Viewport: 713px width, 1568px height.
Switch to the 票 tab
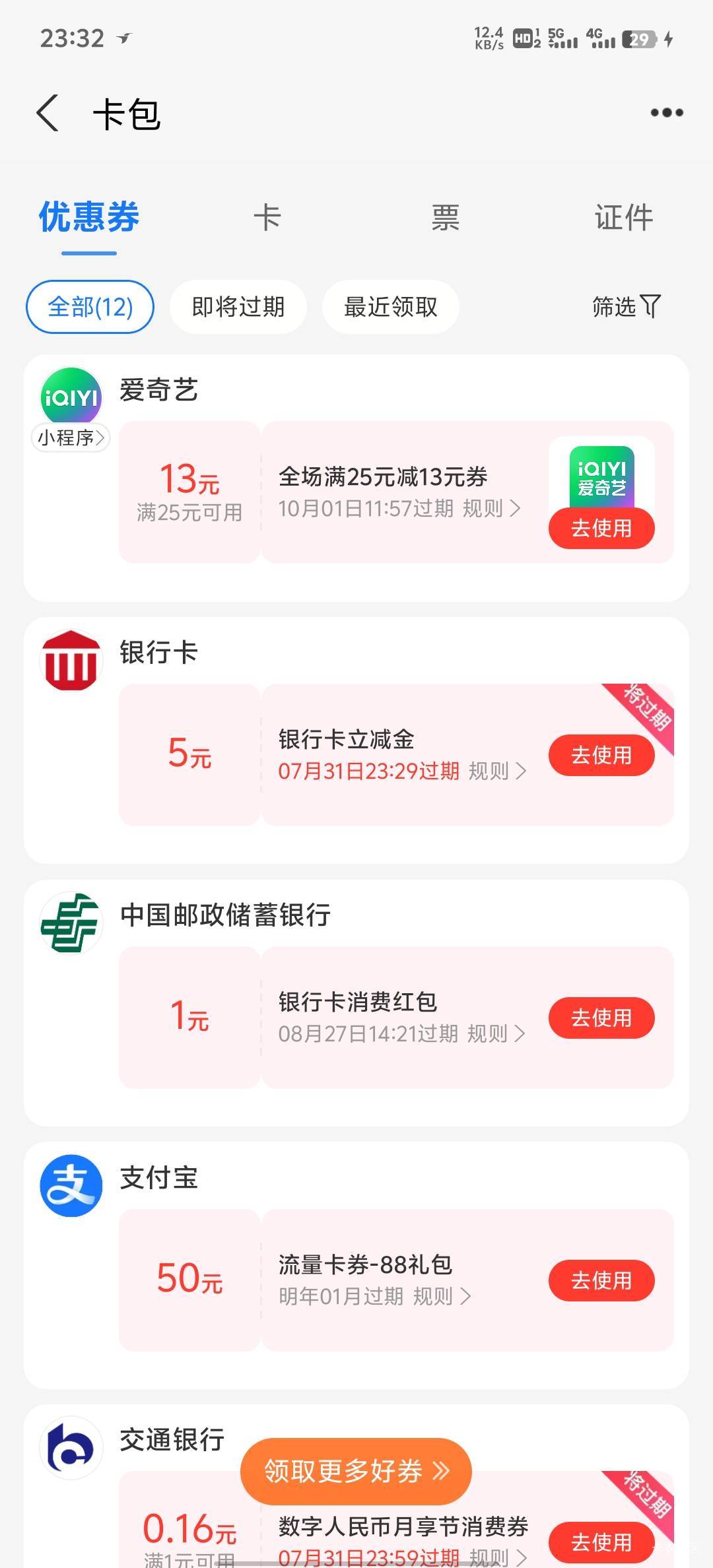pyautogui.click(x=446, y=218)
